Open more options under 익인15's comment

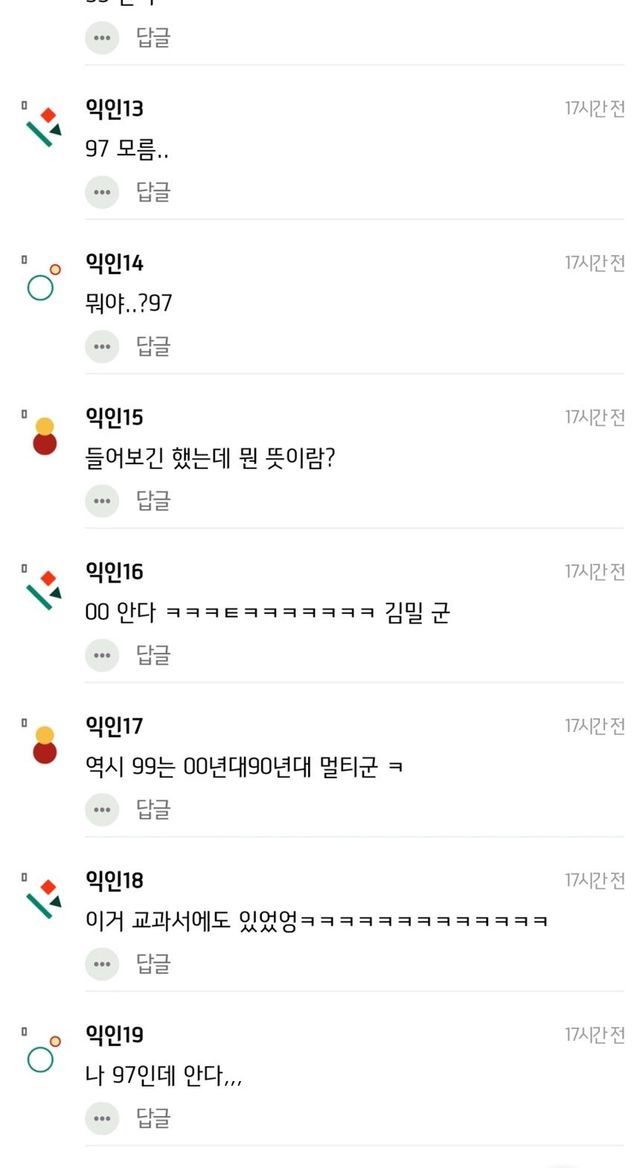click(101, 500)
